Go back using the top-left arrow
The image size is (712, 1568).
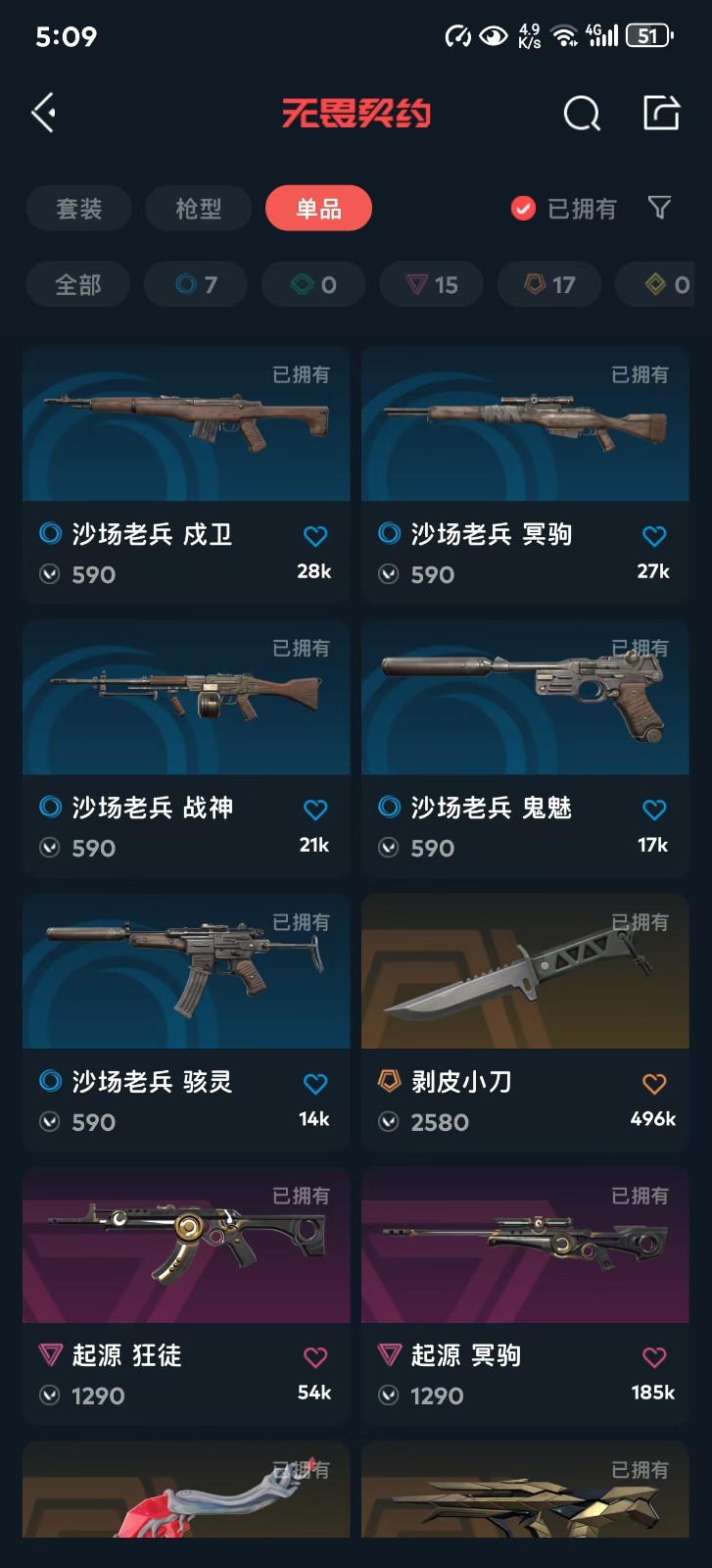[44, 114]
